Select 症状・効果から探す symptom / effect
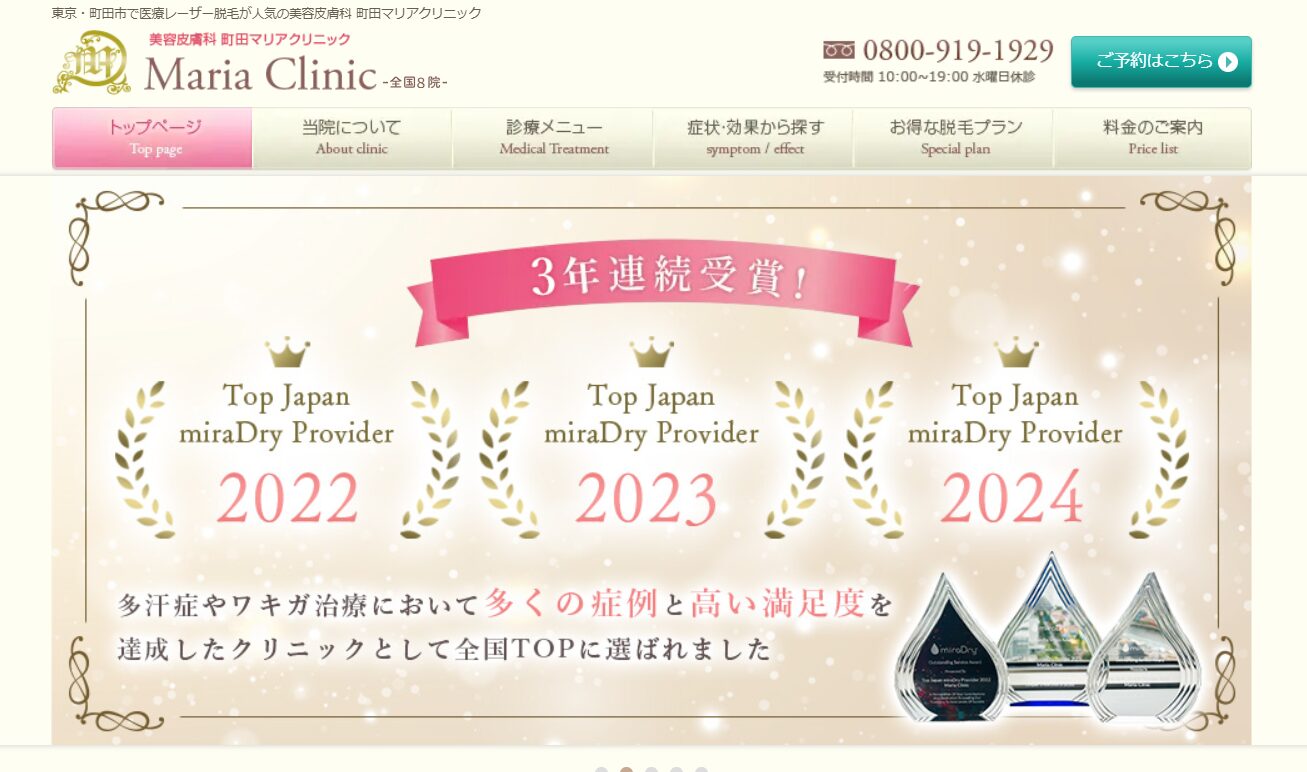The image size is (1307, 772). coord(754,138)
